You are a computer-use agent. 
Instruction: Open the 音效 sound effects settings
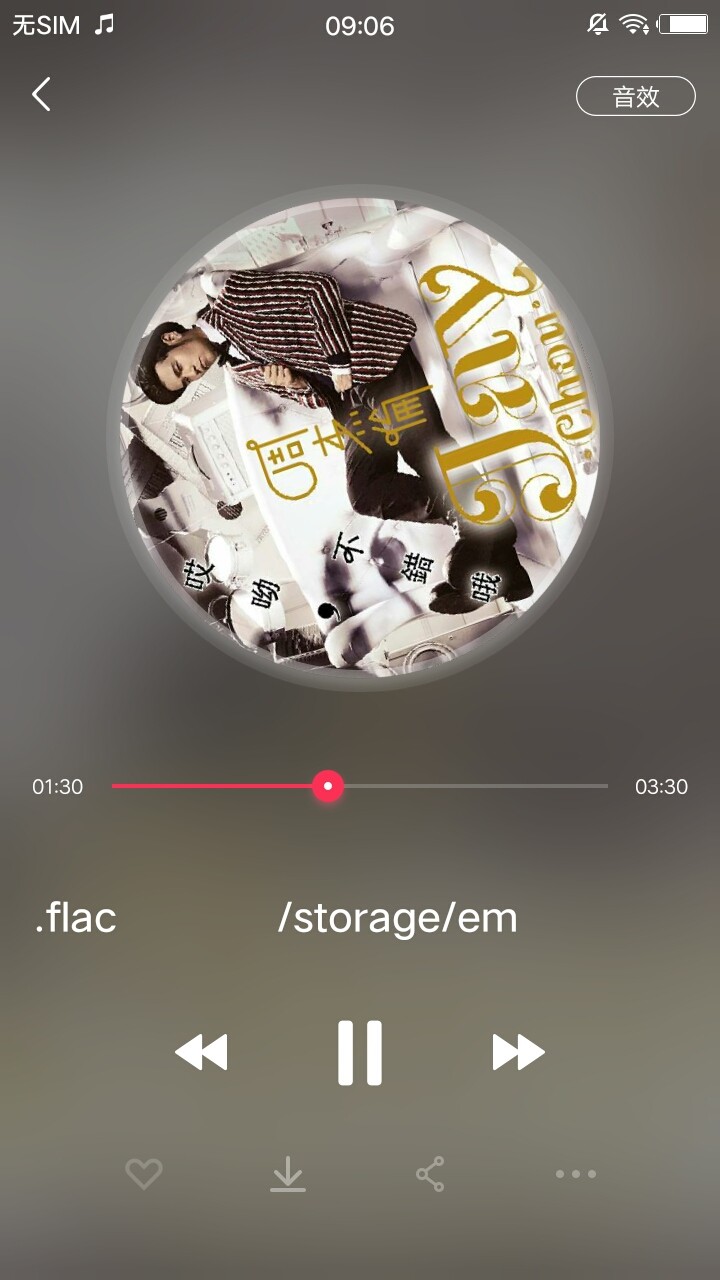click(635, 96)
